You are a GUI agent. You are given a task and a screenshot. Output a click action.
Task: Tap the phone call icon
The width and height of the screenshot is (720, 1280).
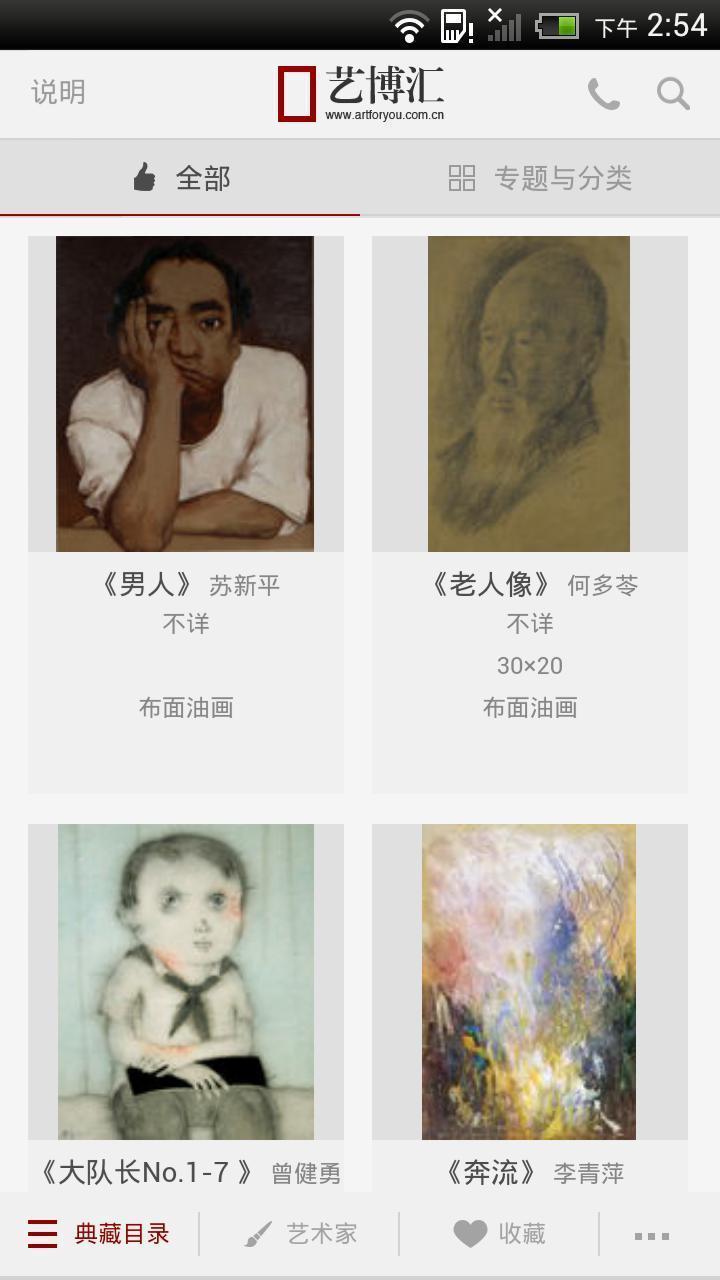coord(603,94)
